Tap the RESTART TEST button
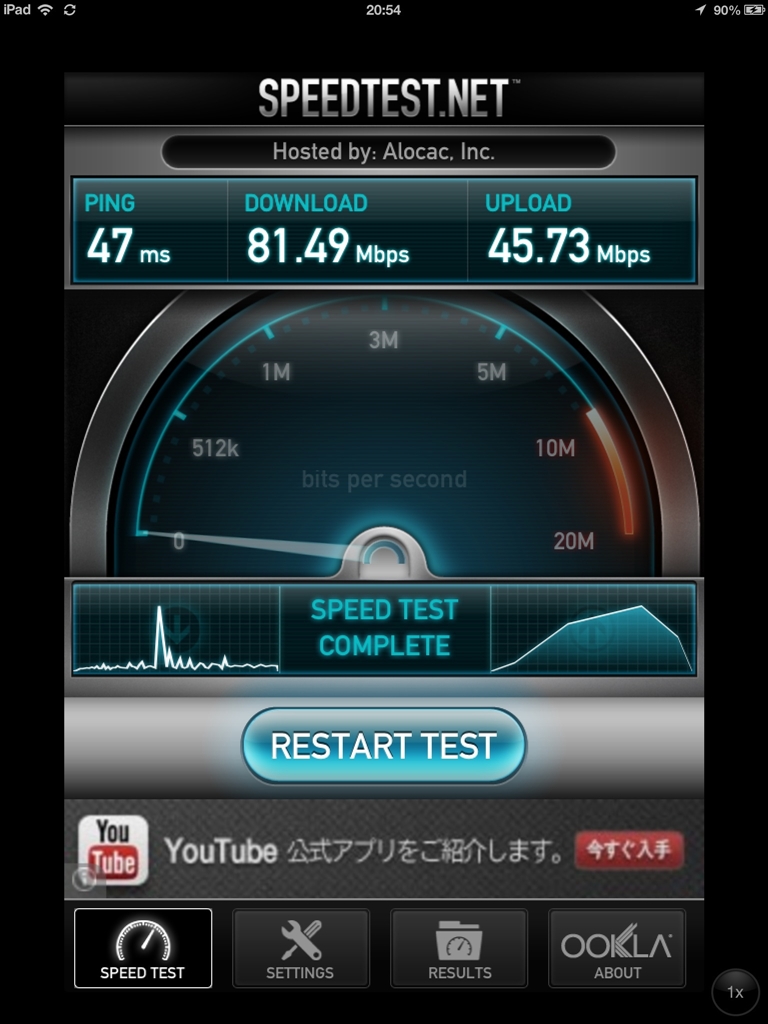This screenshot has width=768, height=1024. coord(384,746)
